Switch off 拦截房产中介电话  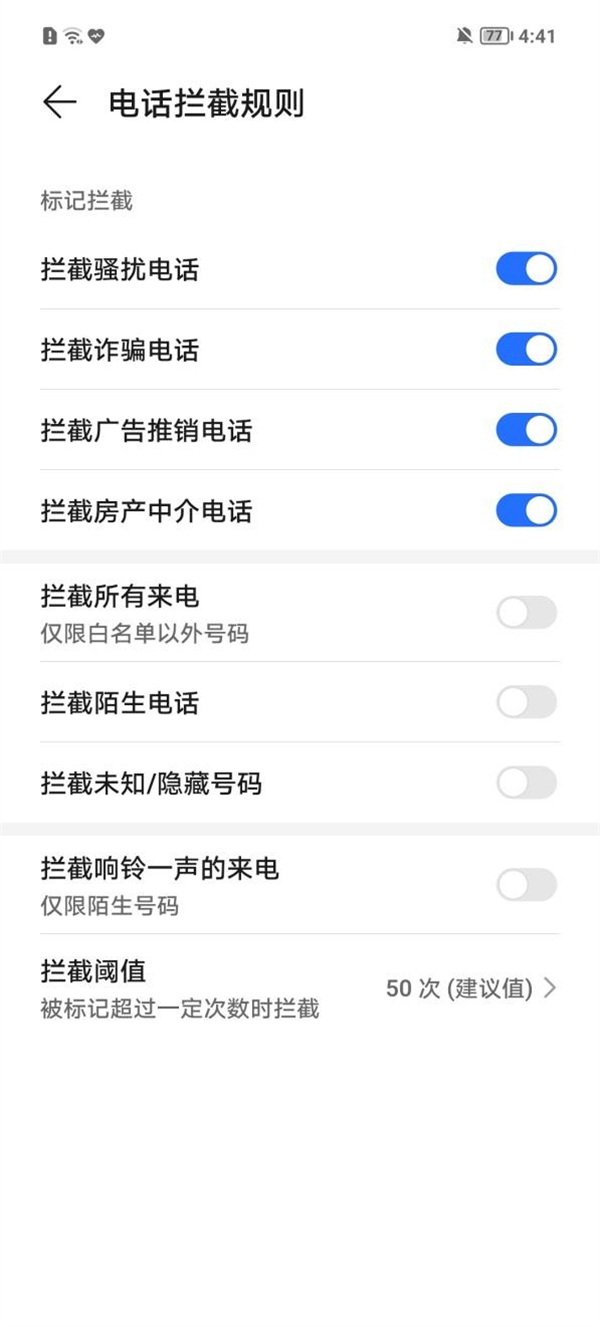click(526, 511)
